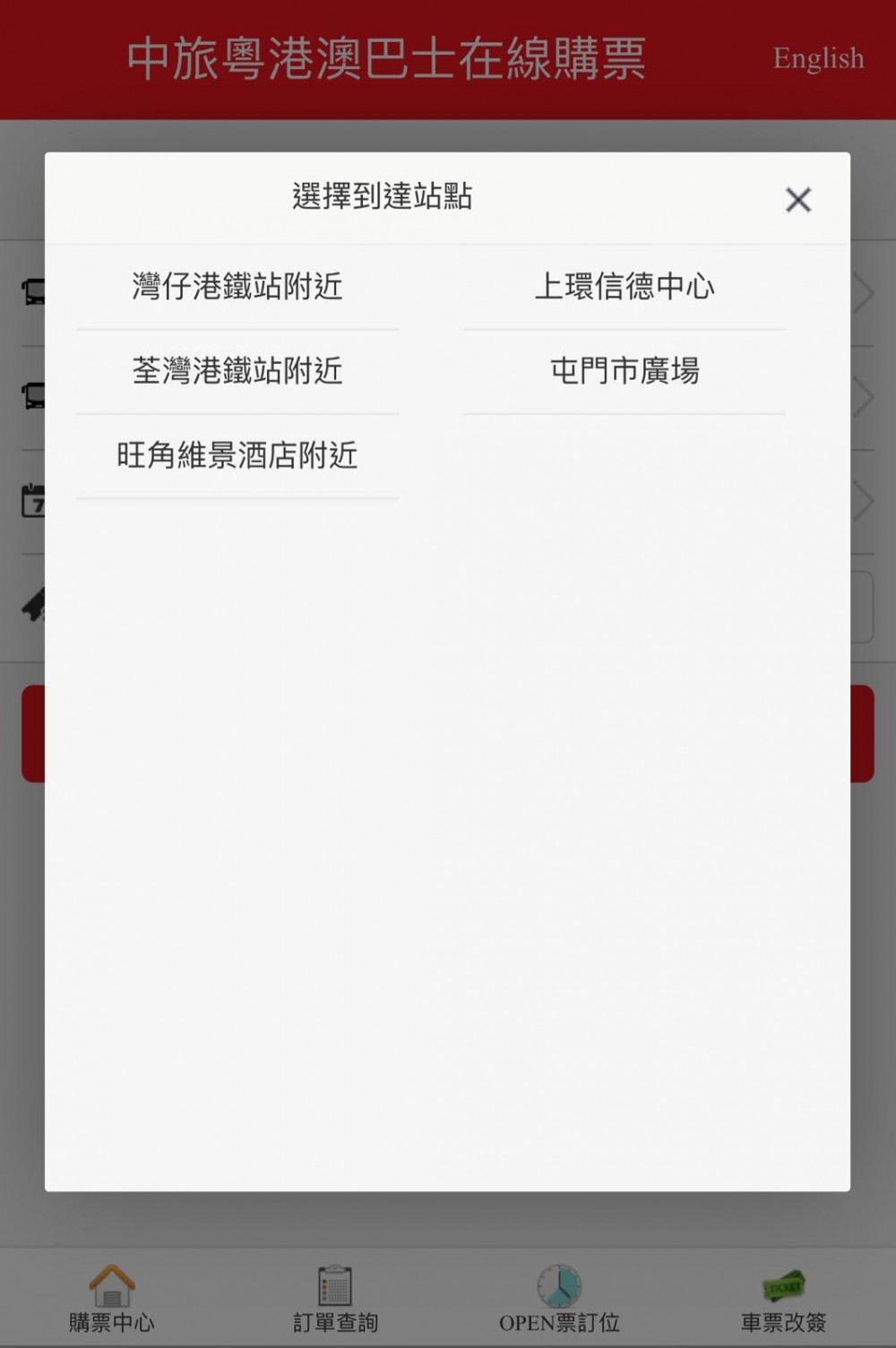
Task: Select 灣仔港鐵站附近 as destination
Action: 237,287
